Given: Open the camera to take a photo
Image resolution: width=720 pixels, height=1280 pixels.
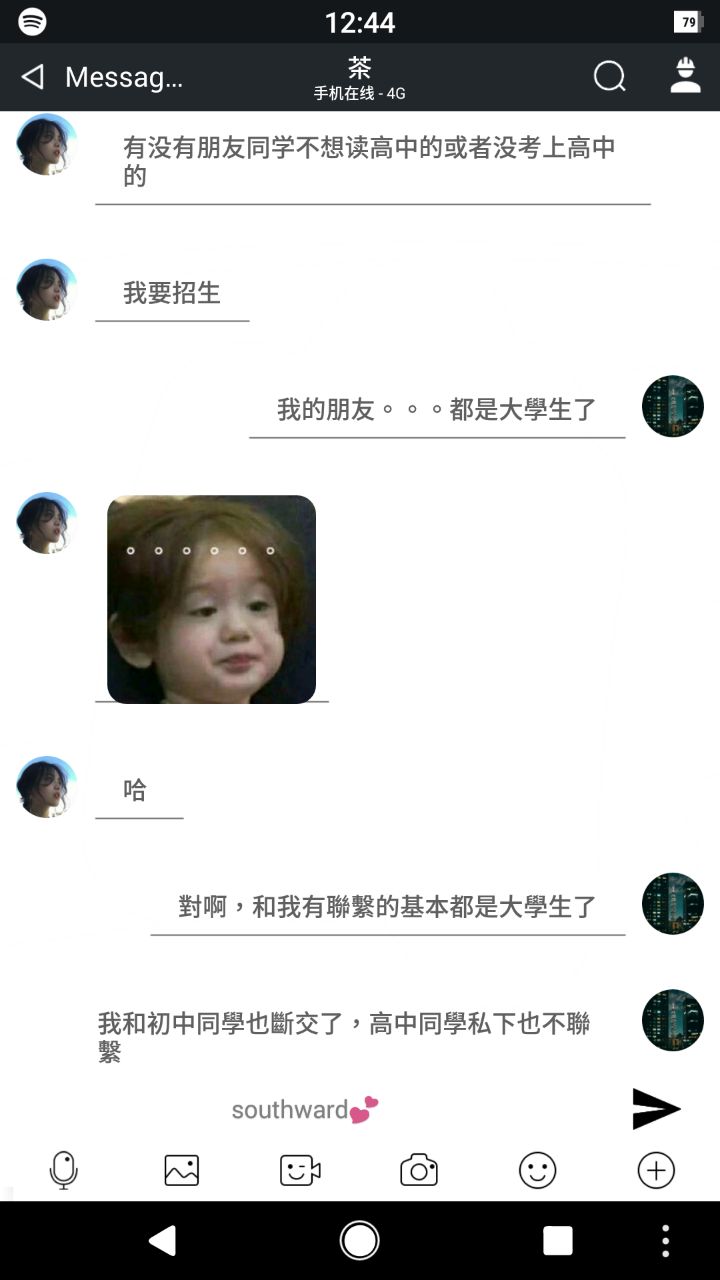Looking at the screenshot, I should [419, 1170].
